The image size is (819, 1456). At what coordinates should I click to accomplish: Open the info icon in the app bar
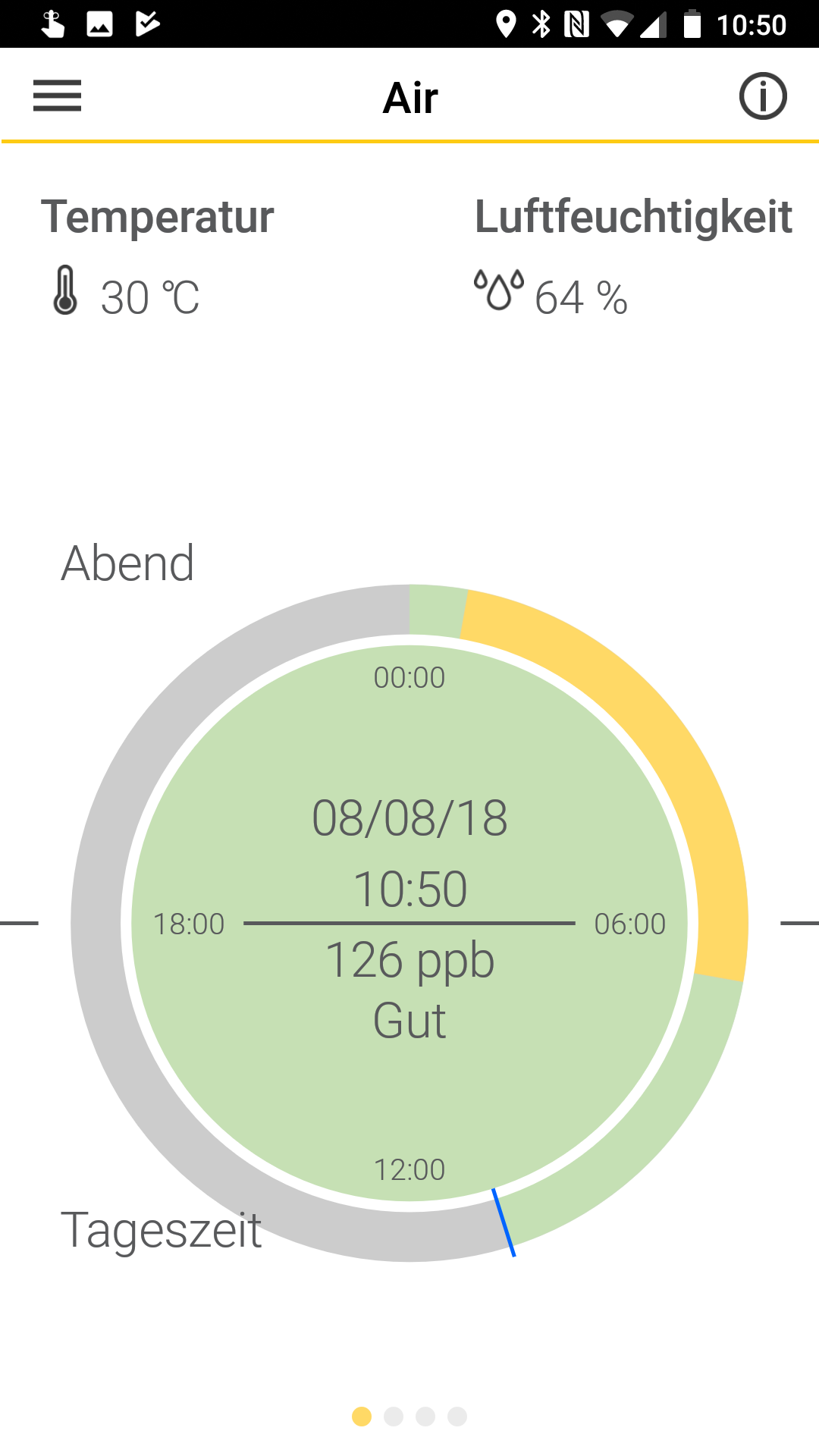click(x=763, y=96)
